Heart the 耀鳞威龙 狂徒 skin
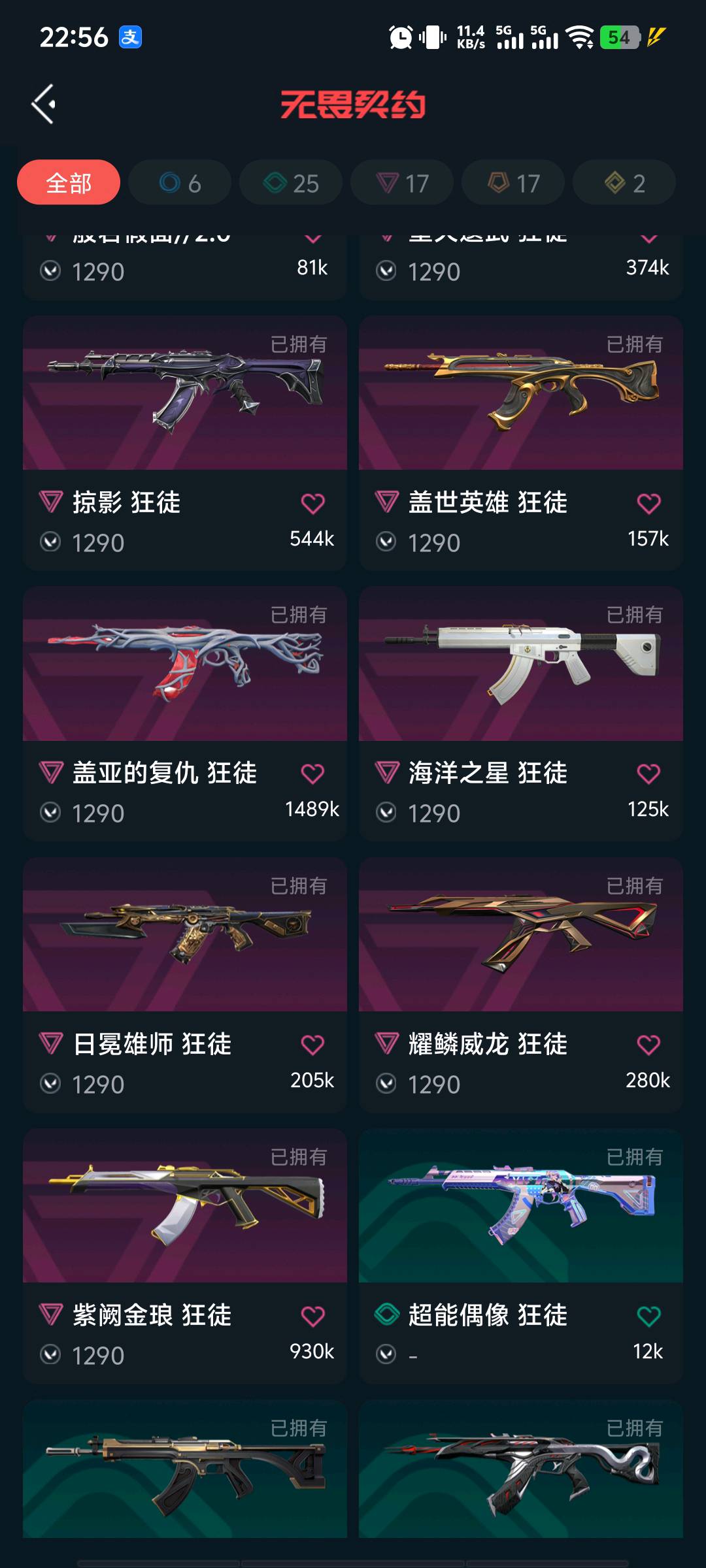This screenshot has width=706, height=1568. point(648,1045)
